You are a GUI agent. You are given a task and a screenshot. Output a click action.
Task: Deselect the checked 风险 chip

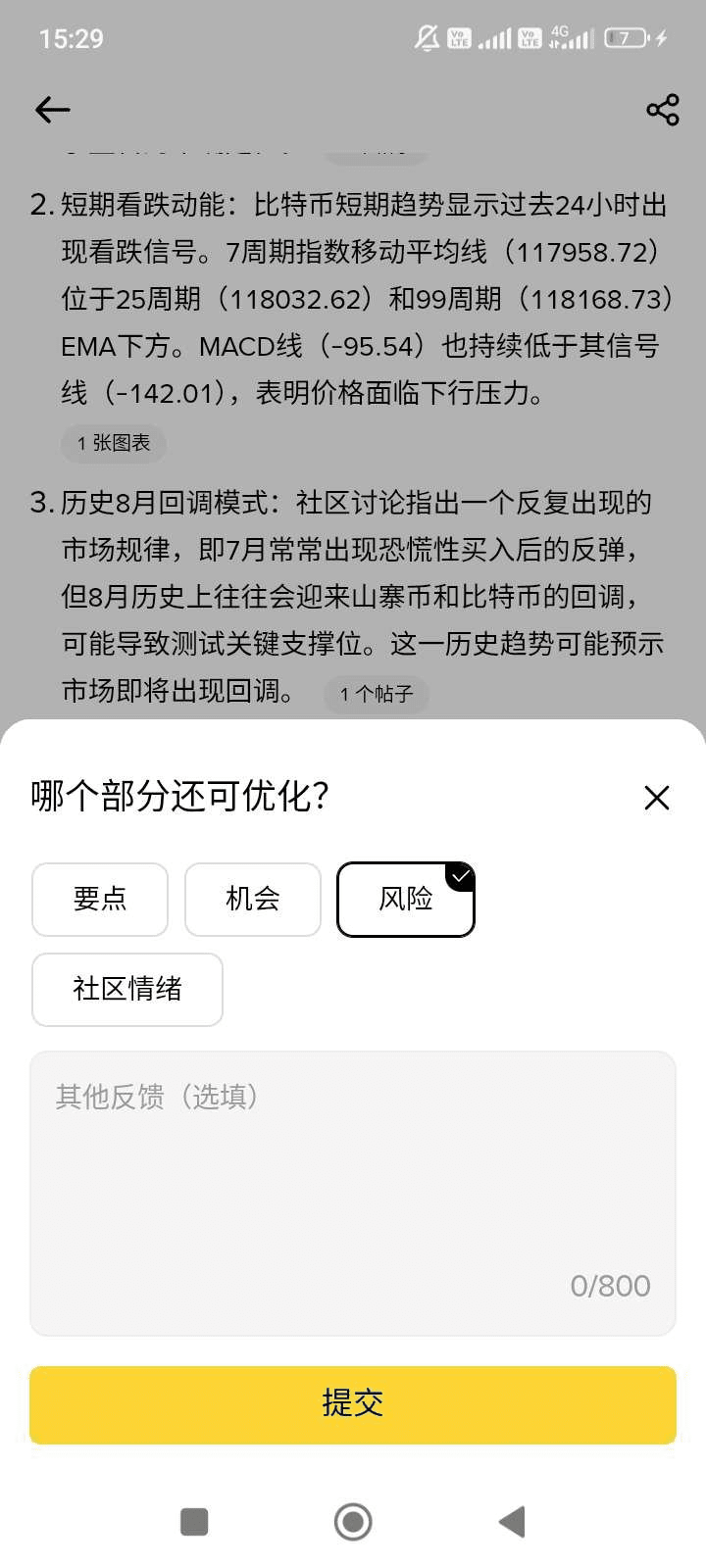(405, 899)
